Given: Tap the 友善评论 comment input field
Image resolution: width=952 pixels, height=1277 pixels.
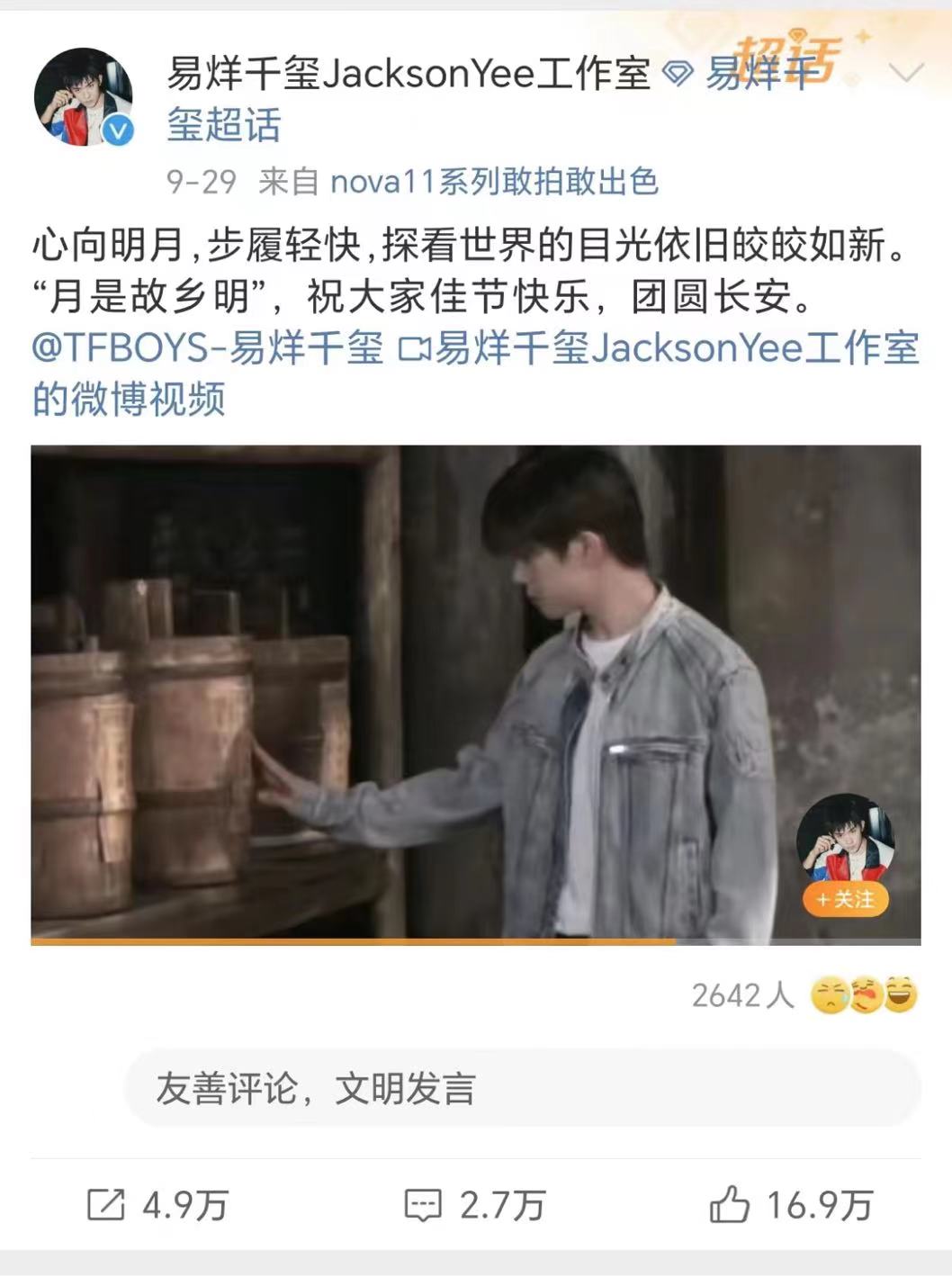Looking at the screenshot, I should coord(522,1088).
